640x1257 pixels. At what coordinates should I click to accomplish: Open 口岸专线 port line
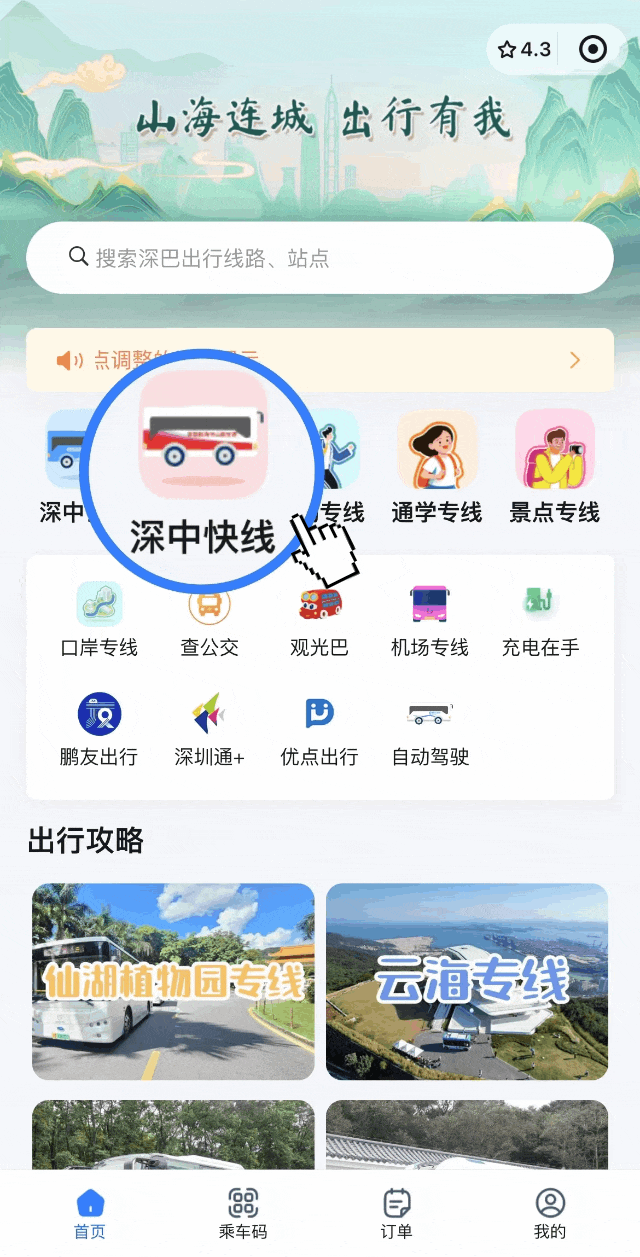tap(99, 620)
